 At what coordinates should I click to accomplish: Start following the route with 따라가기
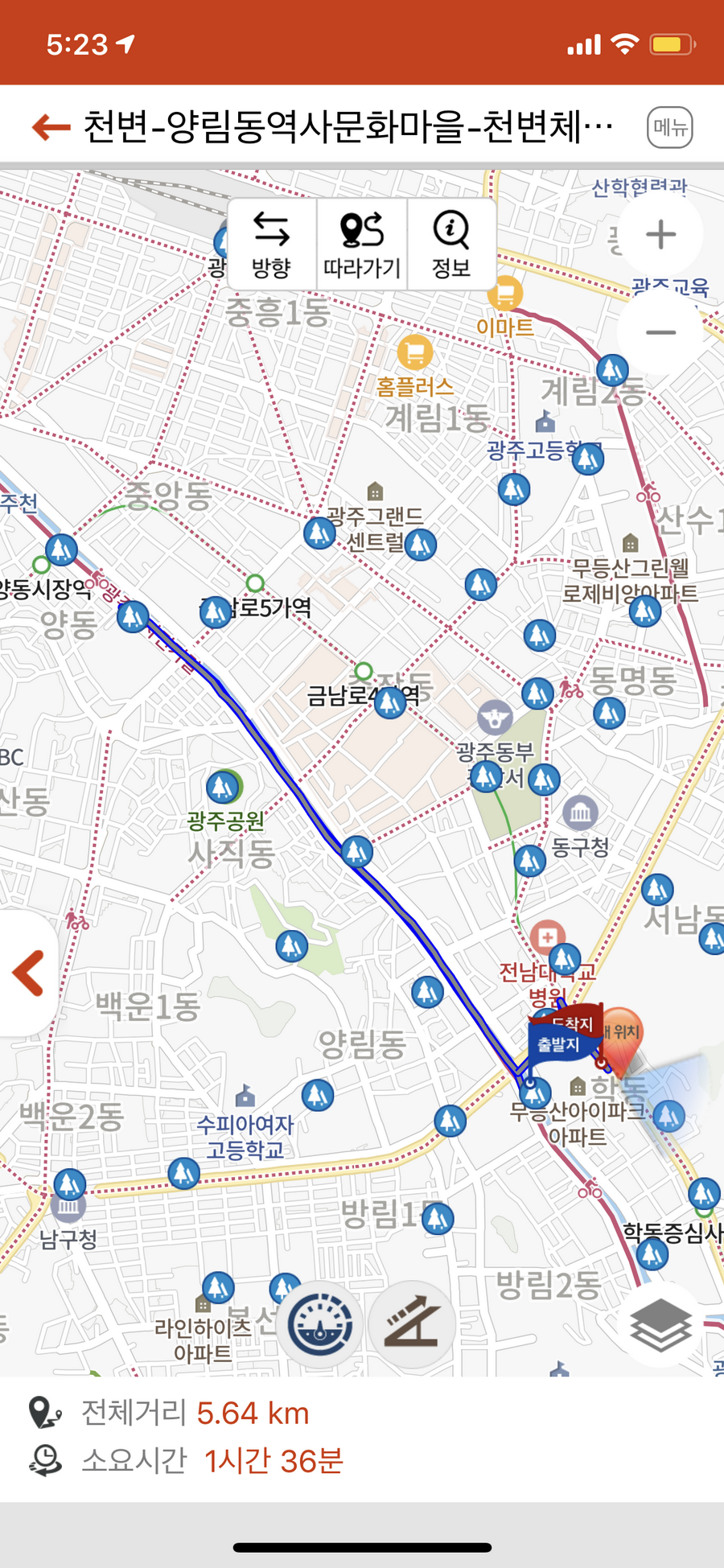click(x=362, y=244)
